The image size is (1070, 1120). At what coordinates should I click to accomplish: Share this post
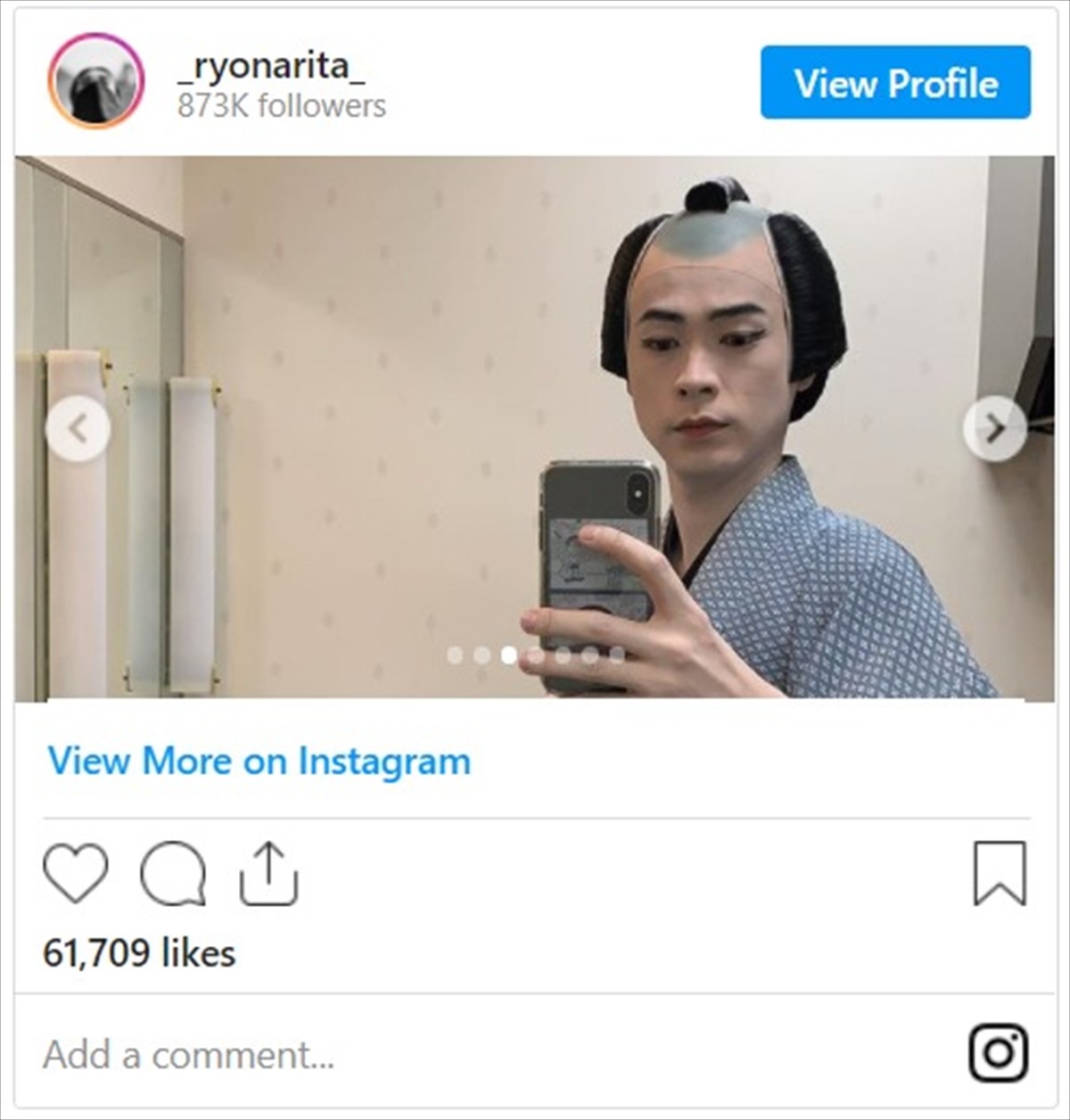tap(268, 873)
